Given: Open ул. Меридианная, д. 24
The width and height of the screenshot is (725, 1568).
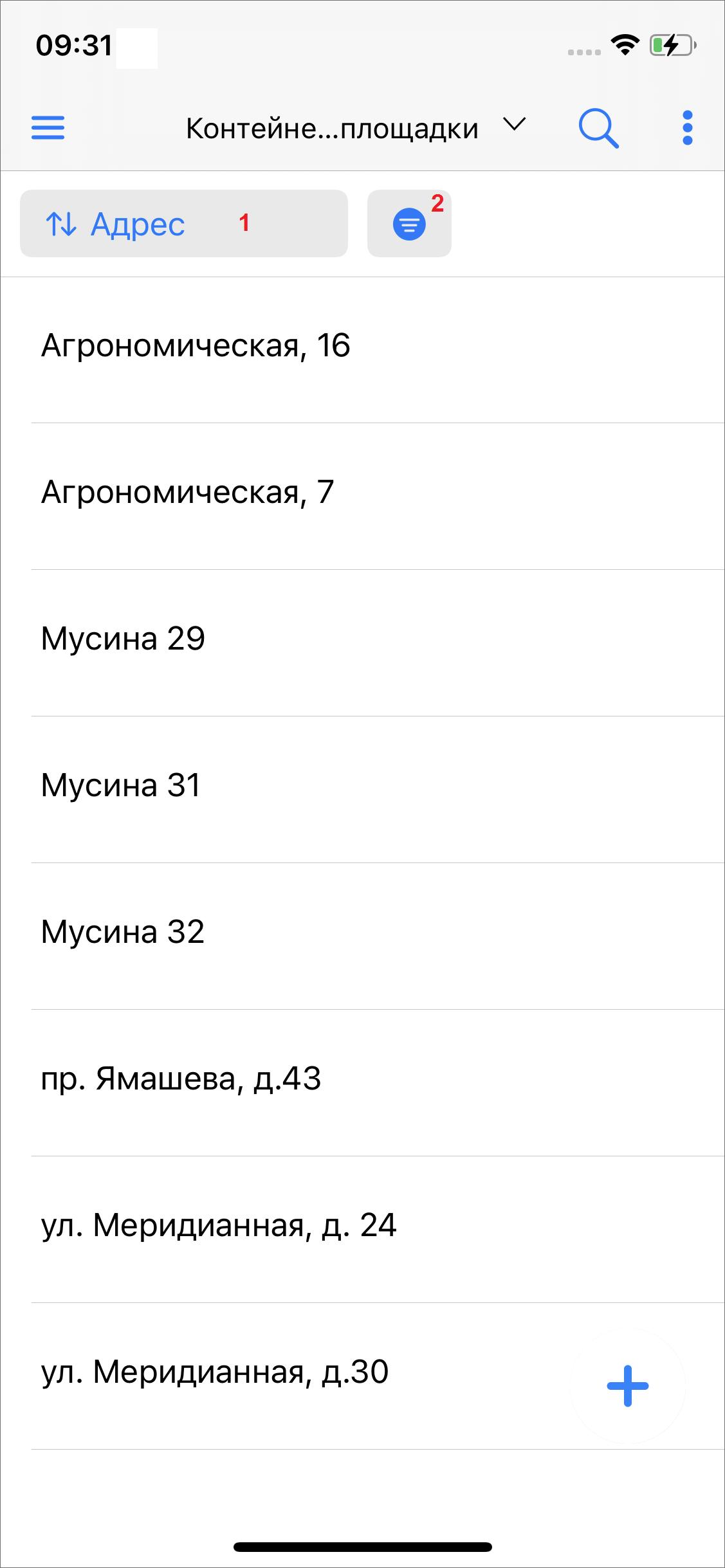Looking at the screenshot, I should [x=219, y=1226].
